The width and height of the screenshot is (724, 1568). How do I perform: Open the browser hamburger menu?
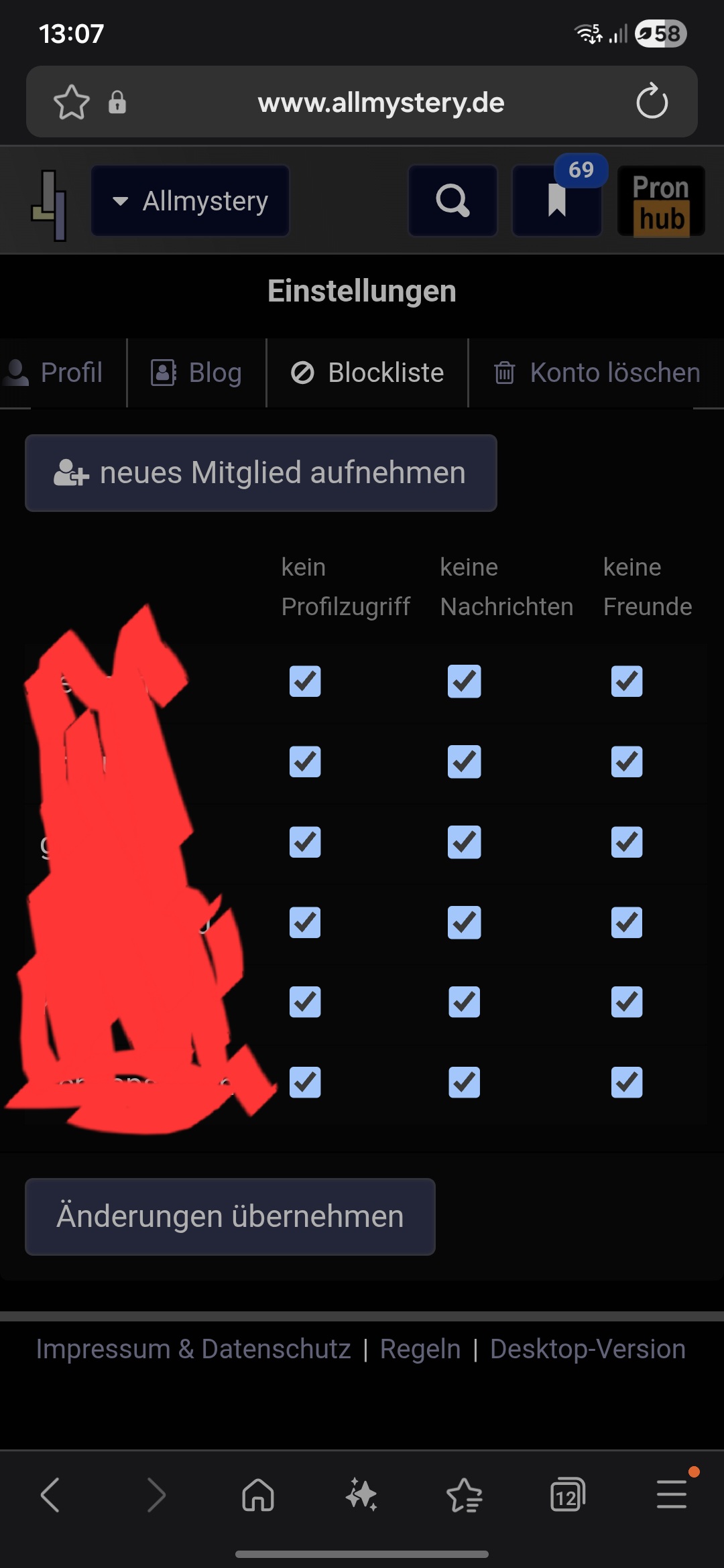coord(671,1495)
